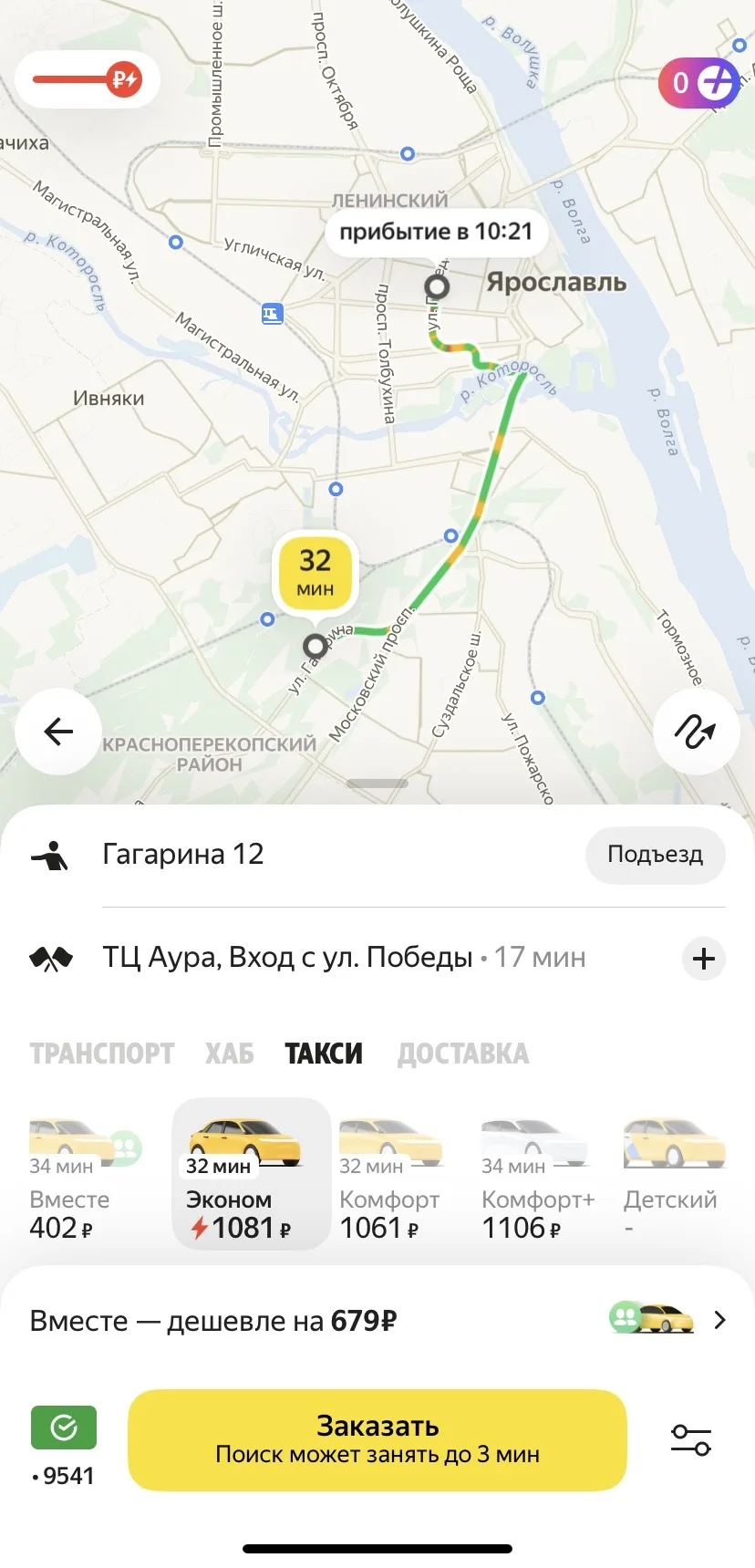Edit pickup address Гагарина 12
The width and height of the screenshot is (755, 1568).
pos(183,855)
